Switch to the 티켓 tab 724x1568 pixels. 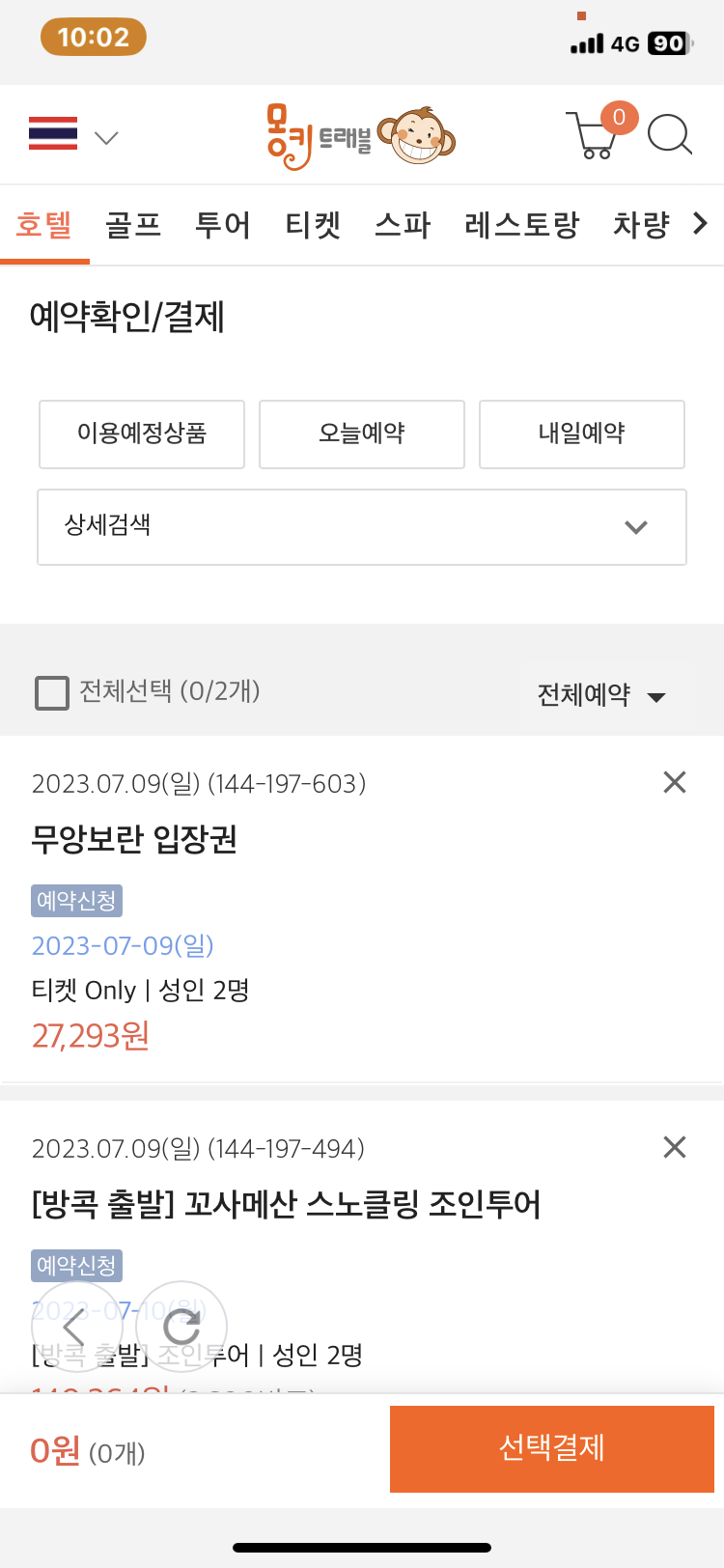313,225
